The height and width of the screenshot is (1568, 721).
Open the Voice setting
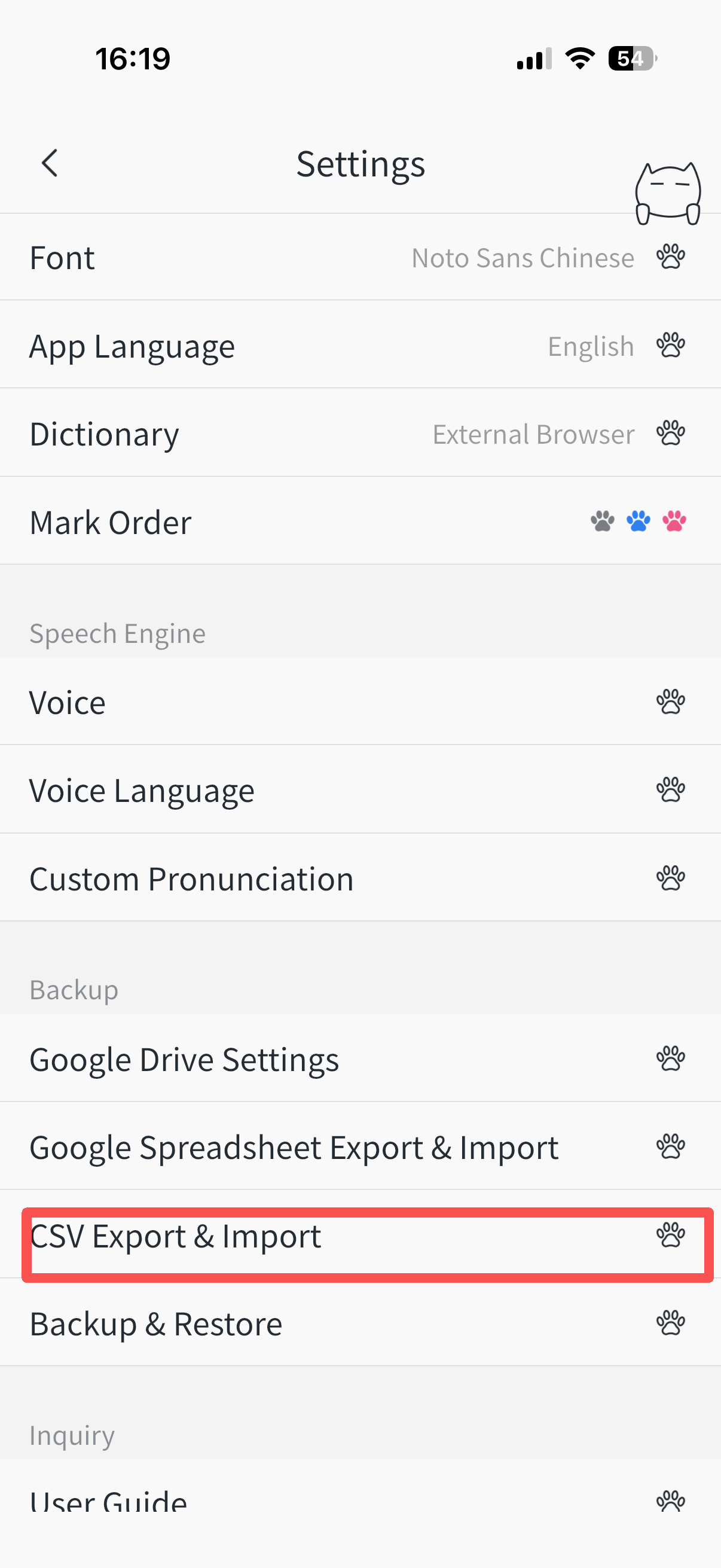click(360, 702)
